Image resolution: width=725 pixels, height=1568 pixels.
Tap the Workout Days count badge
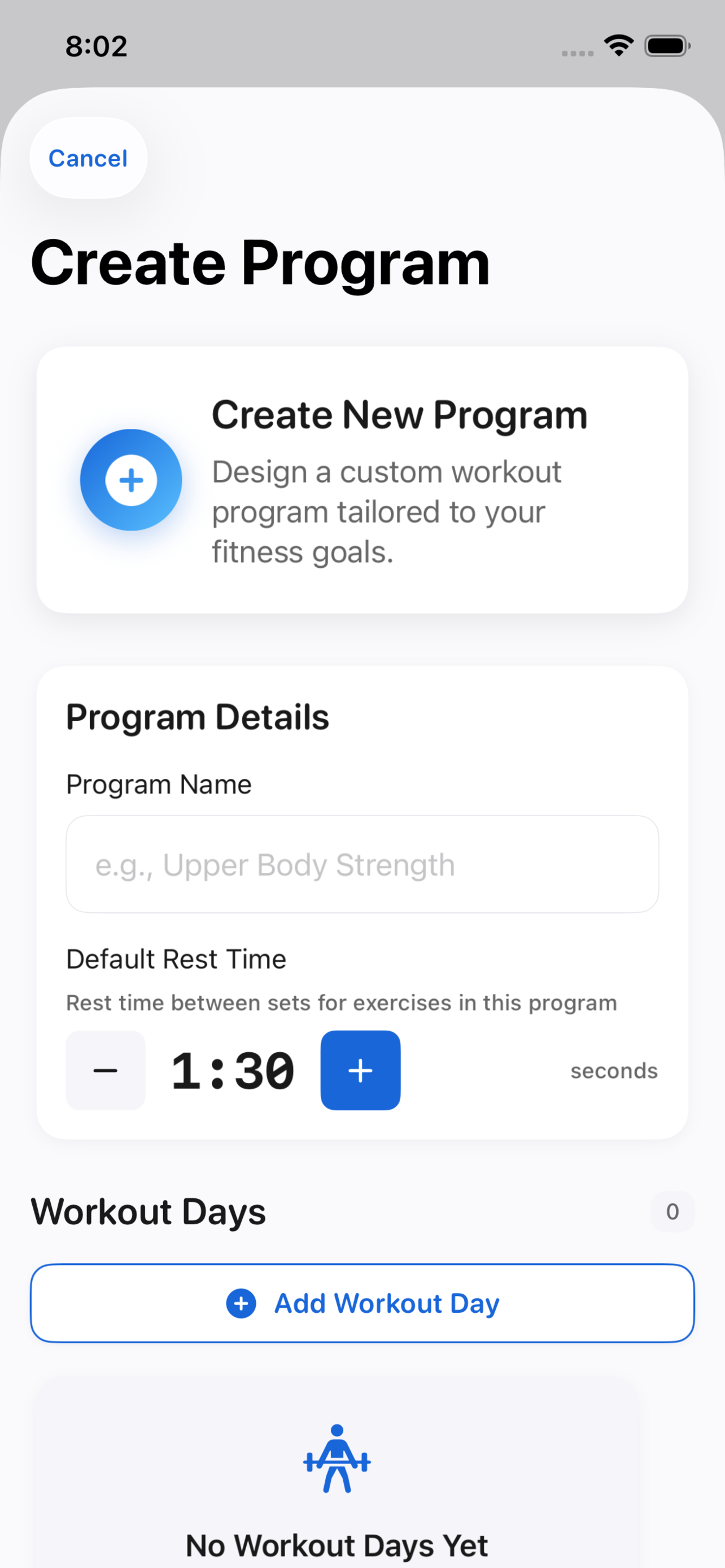(x=672, y=1211)
